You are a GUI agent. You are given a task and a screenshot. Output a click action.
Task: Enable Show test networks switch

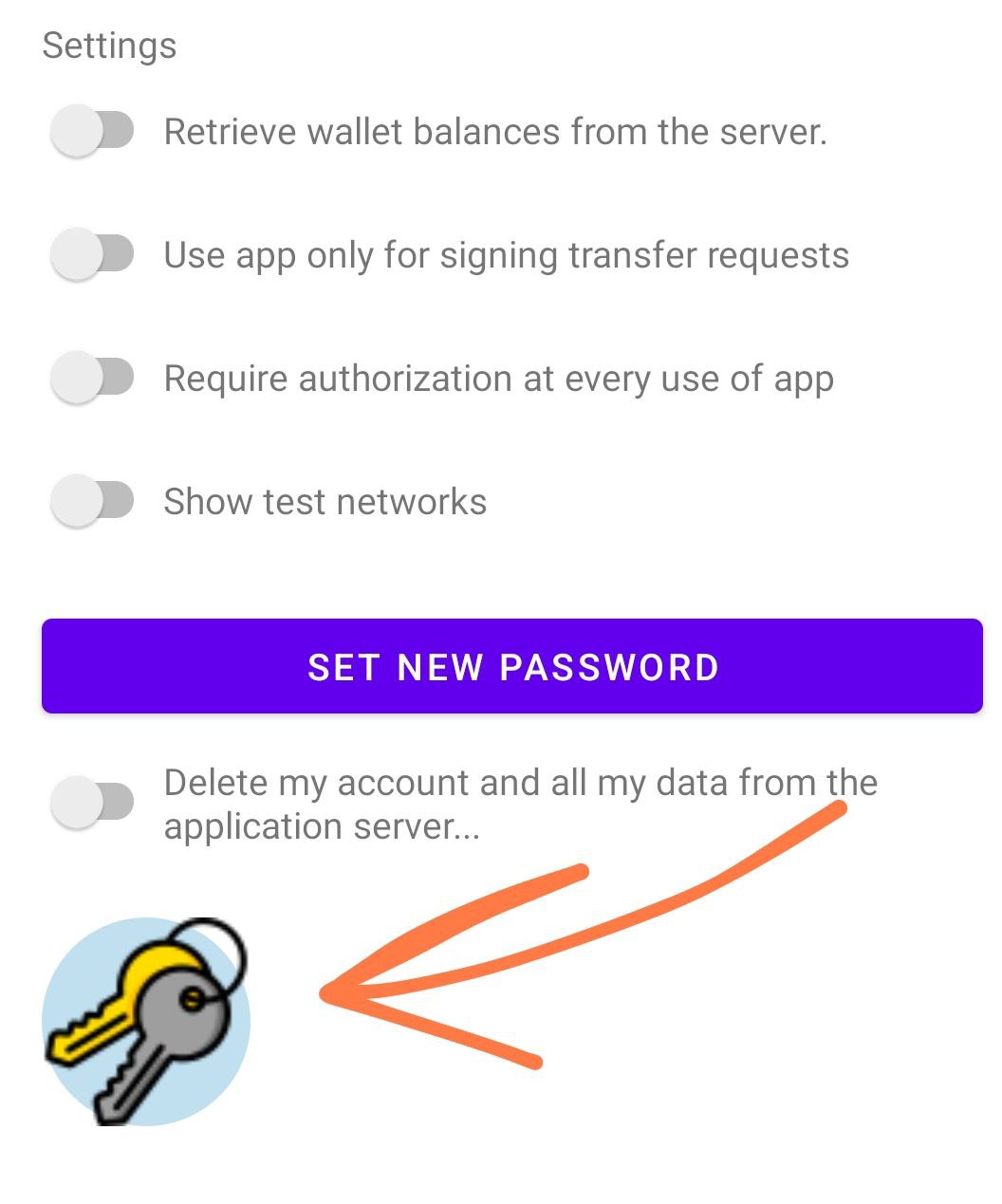click(92, 501)
